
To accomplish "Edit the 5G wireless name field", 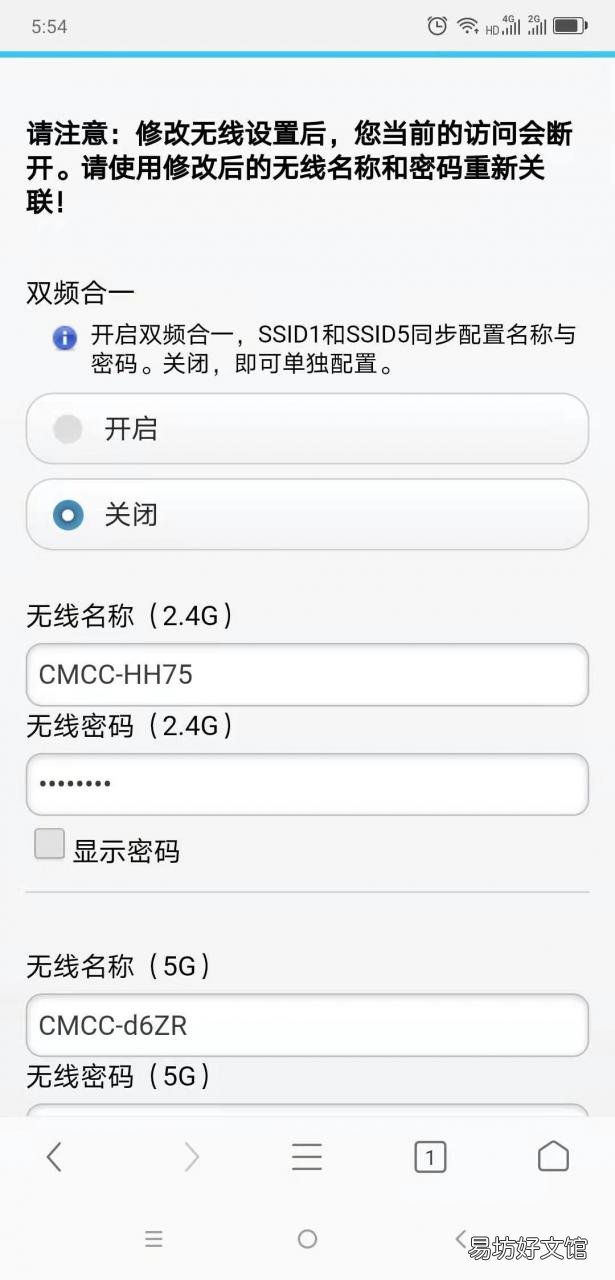I will (x=307, y=1025).
